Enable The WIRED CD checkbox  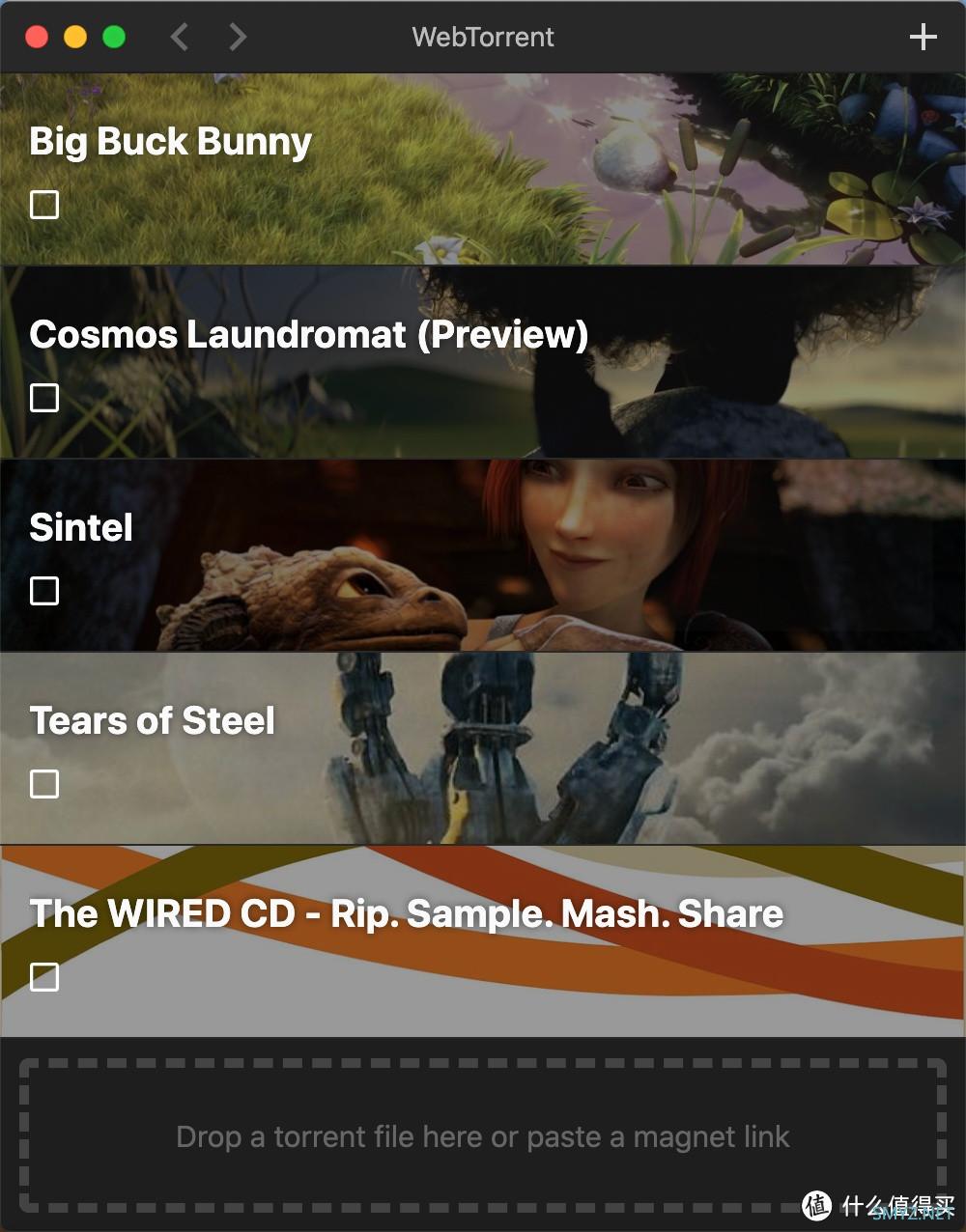pyautogui.click(x=44, y=977)
